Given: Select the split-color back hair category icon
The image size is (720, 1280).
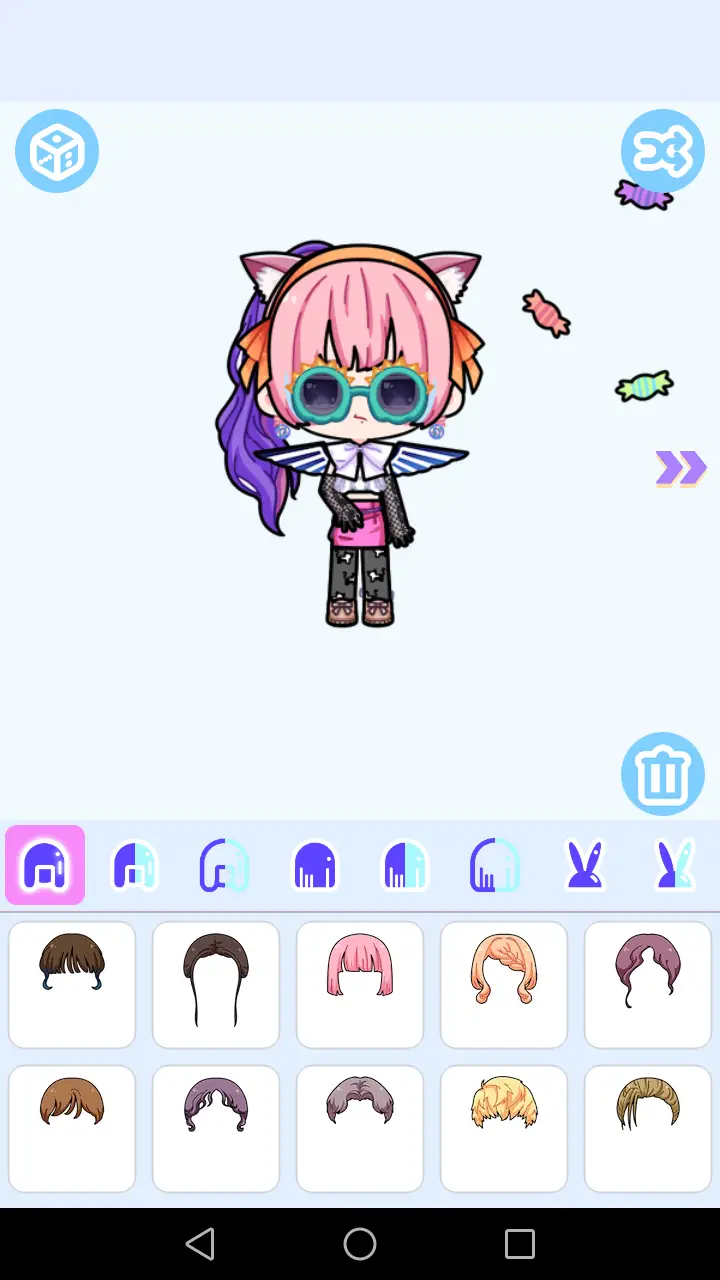Looking at the screenshot, I should click(405, 865).
